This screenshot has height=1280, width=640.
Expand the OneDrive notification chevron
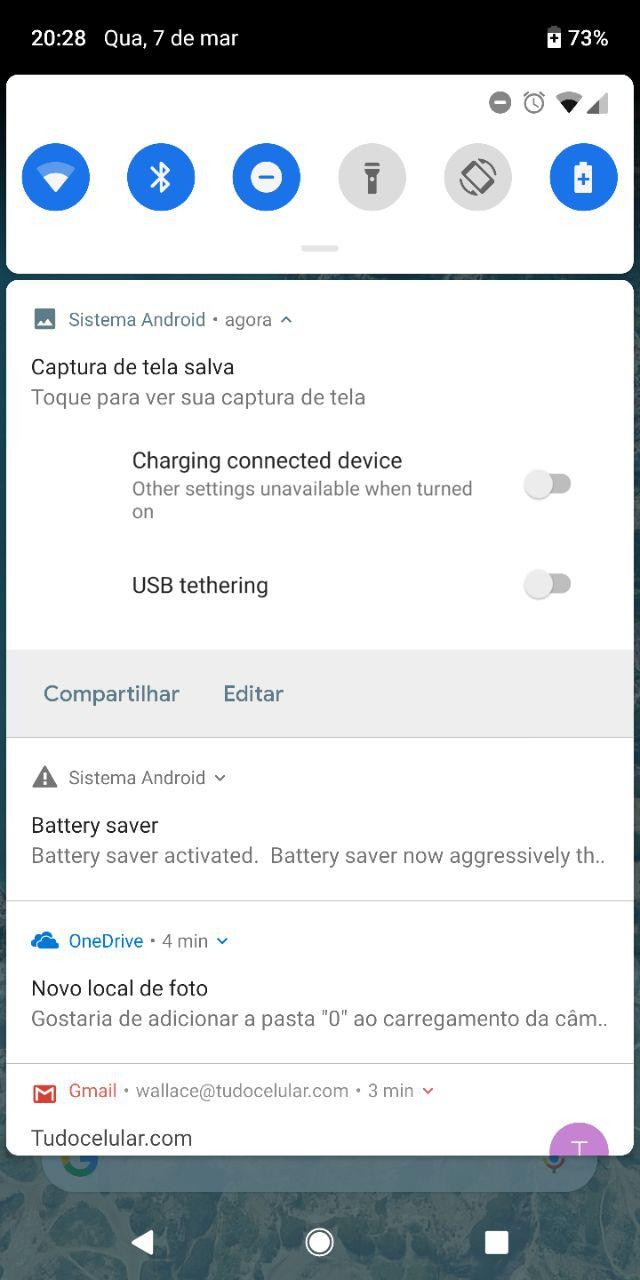point(222,941)
